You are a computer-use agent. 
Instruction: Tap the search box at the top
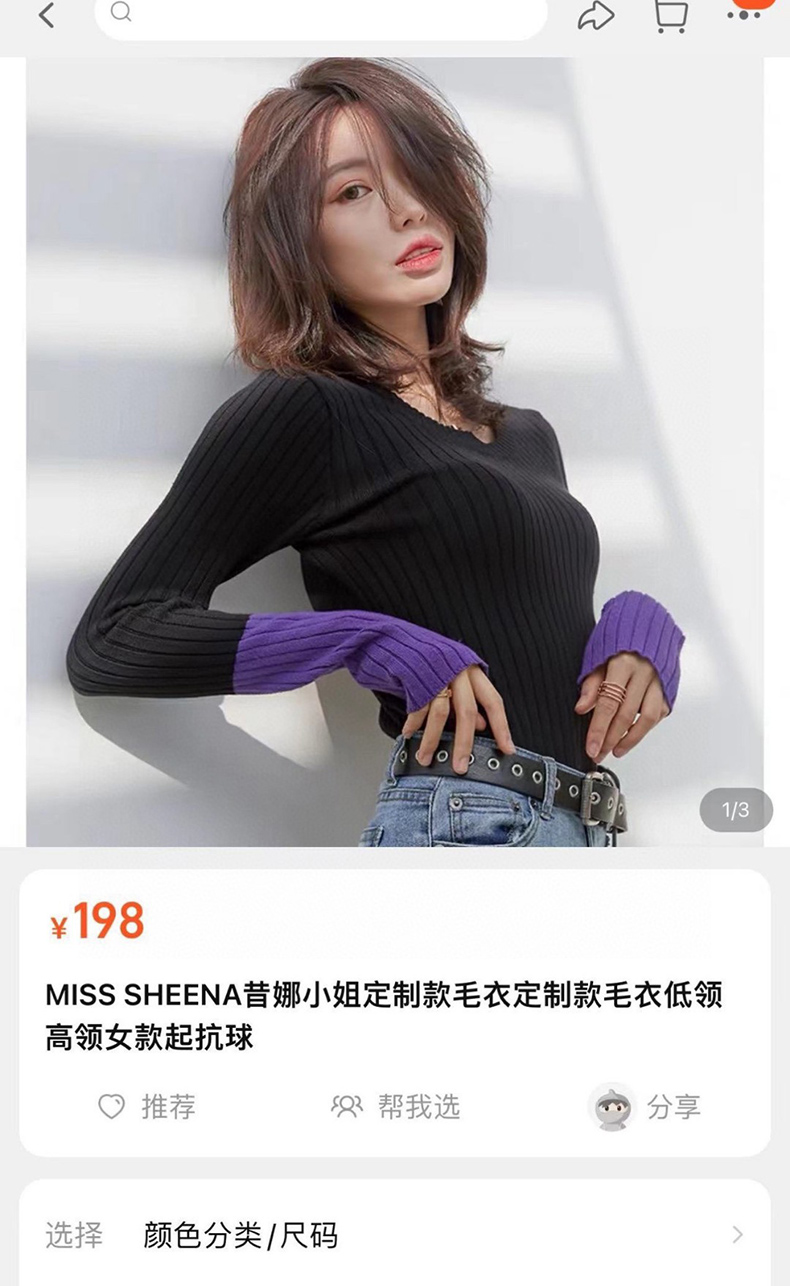pyautogui.click(x=321, y=16)
